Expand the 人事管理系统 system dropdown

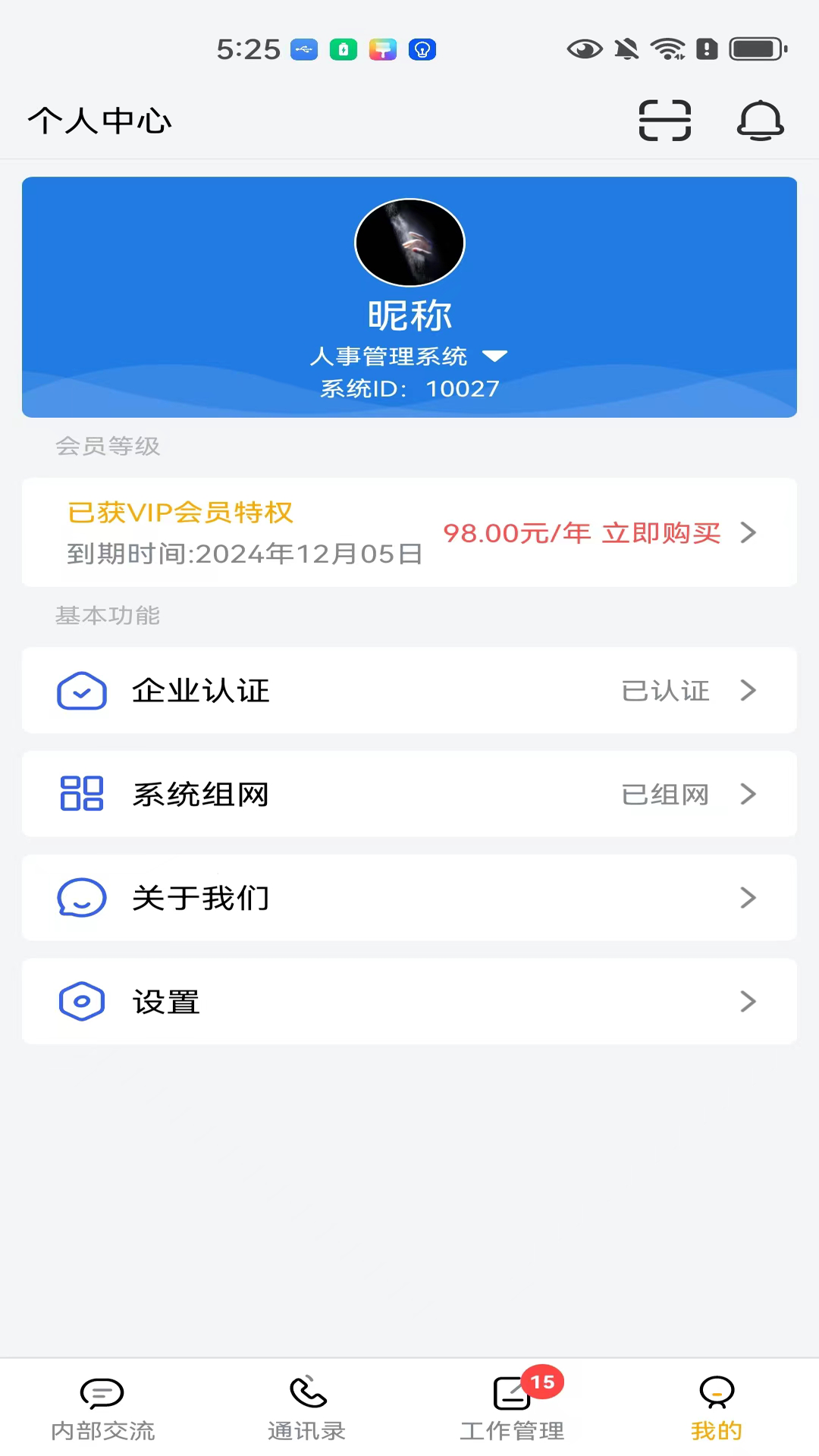tap(494, 356)
